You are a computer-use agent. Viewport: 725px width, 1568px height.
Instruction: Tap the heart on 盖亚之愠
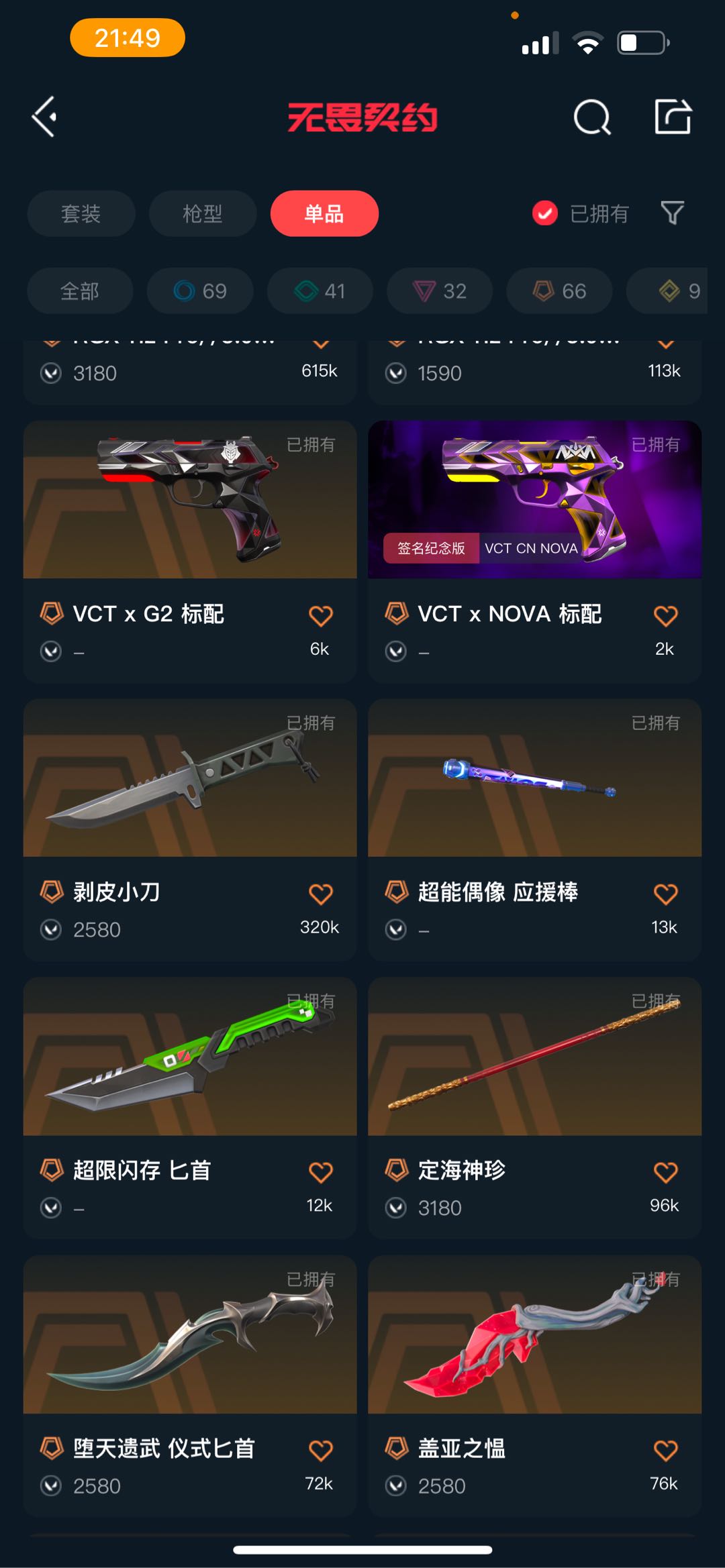click(665, 1451)
